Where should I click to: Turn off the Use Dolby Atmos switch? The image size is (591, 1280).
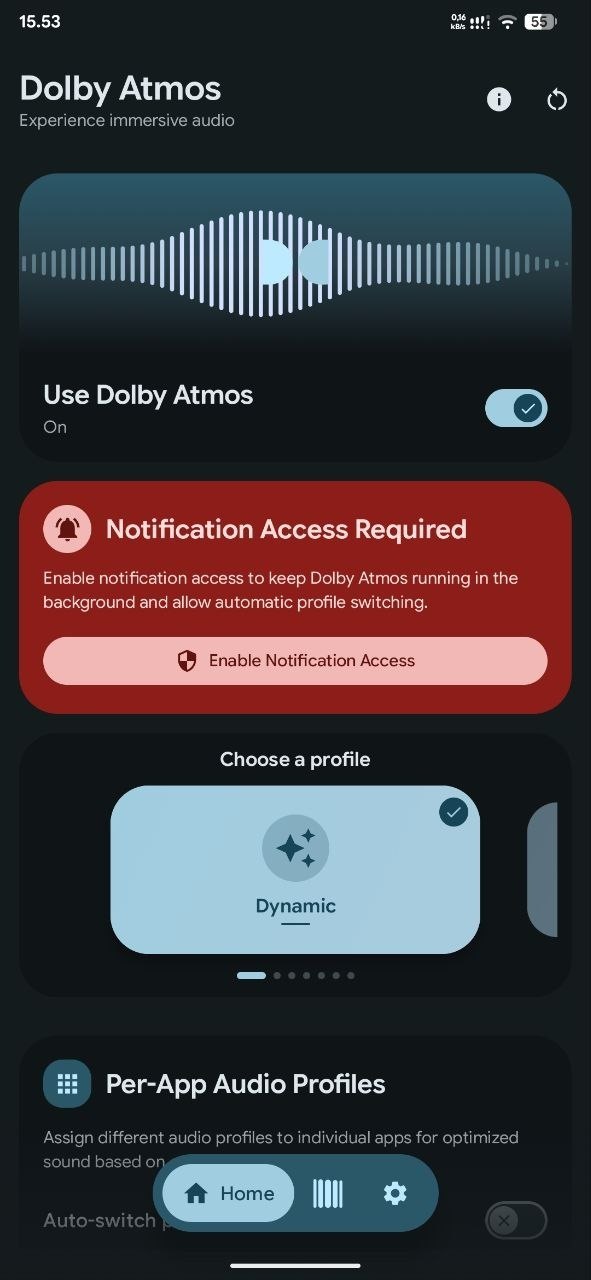pyautogui.click(x=516, y=408)
